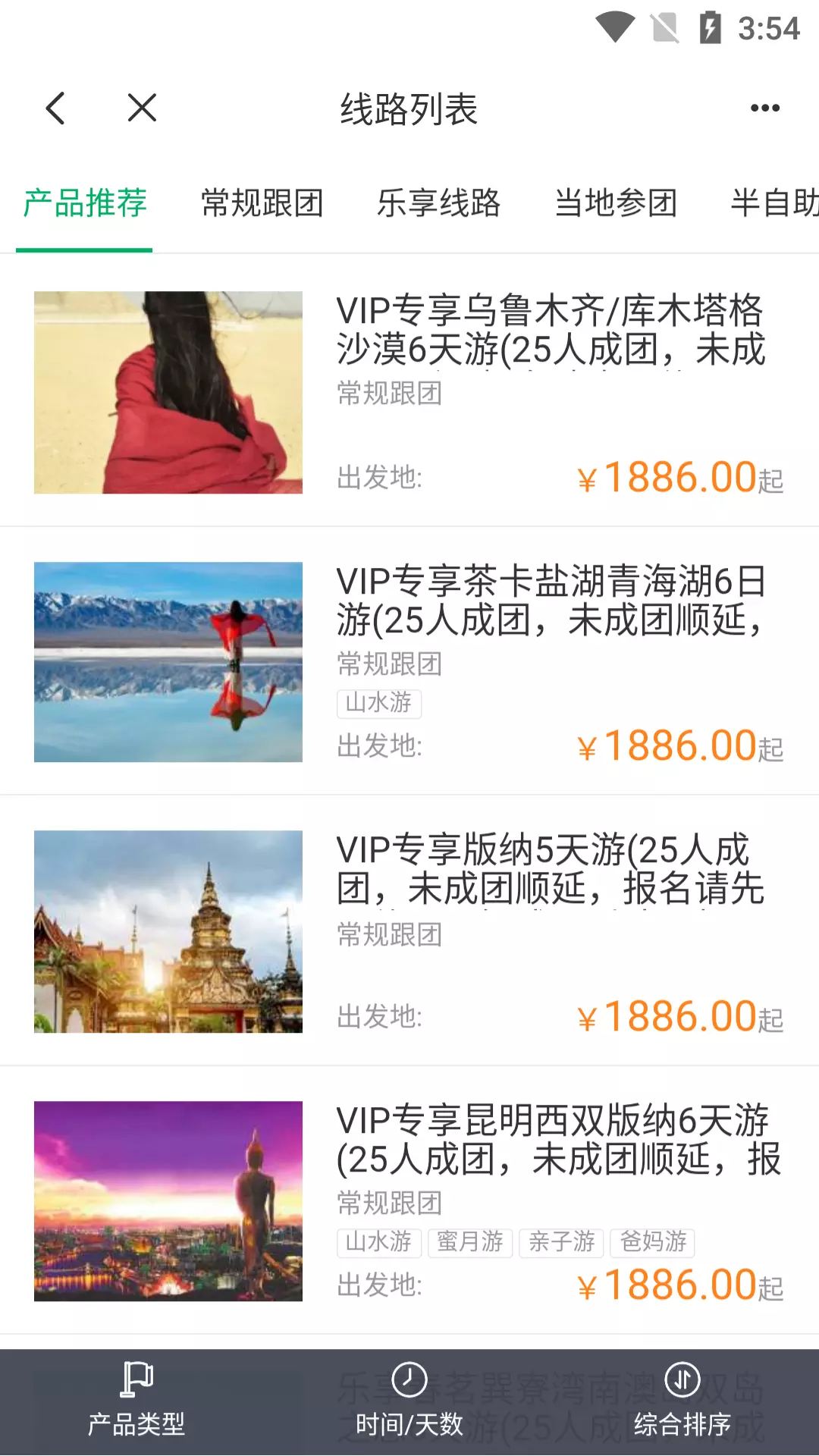Switch to the 半自助 tab
This screenshot has width=819, height=1456.
[775, 203]
